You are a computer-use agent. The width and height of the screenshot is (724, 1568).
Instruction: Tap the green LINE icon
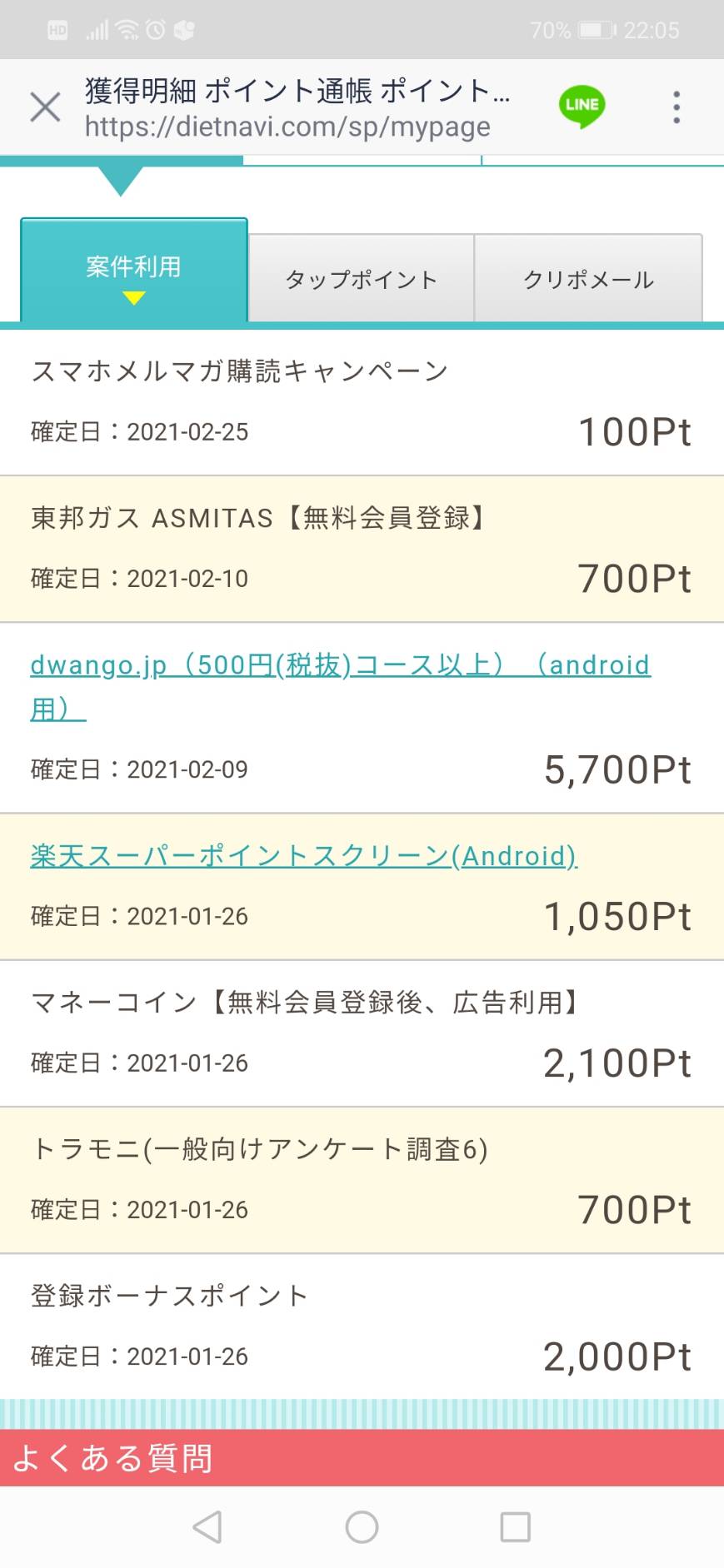(582, 106)
